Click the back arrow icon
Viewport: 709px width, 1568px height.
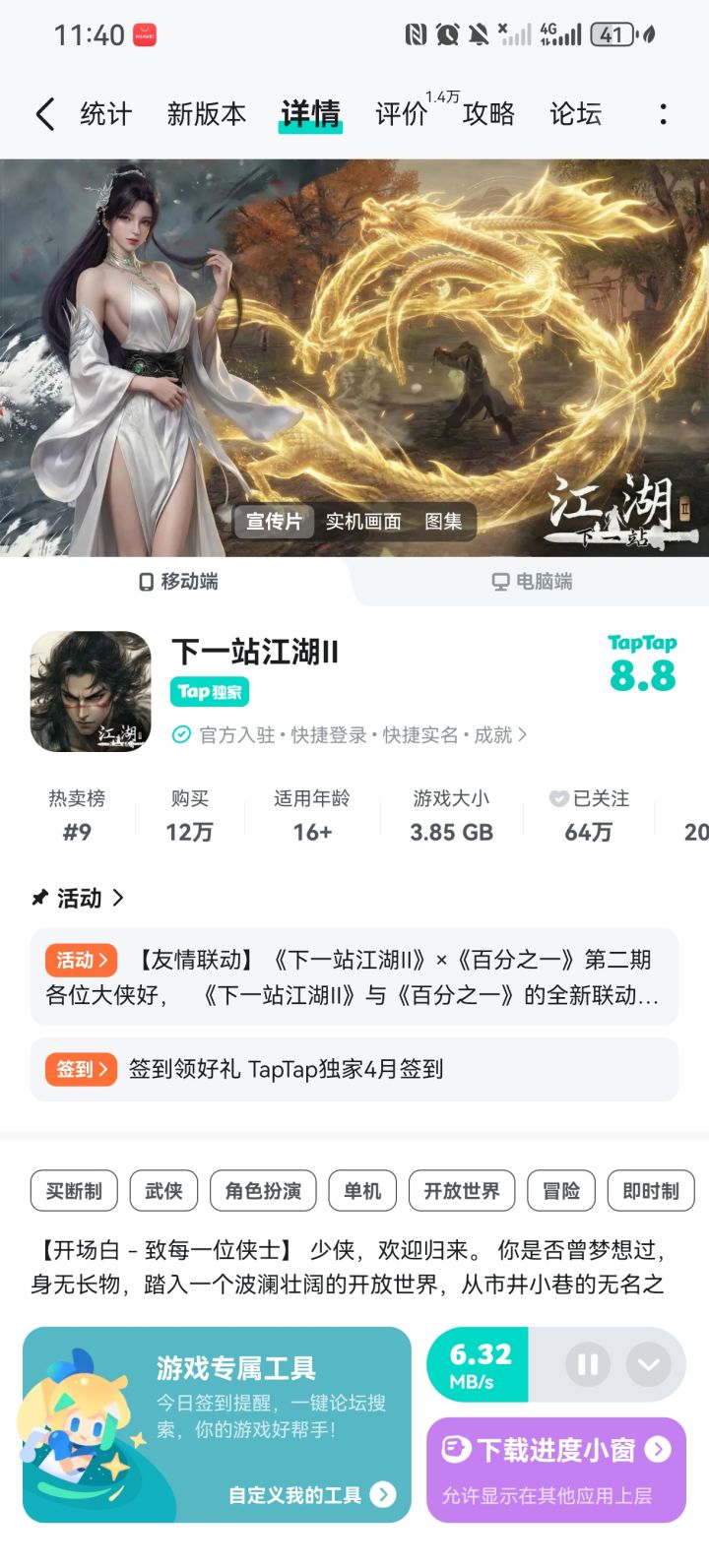(x=44, y=114)
